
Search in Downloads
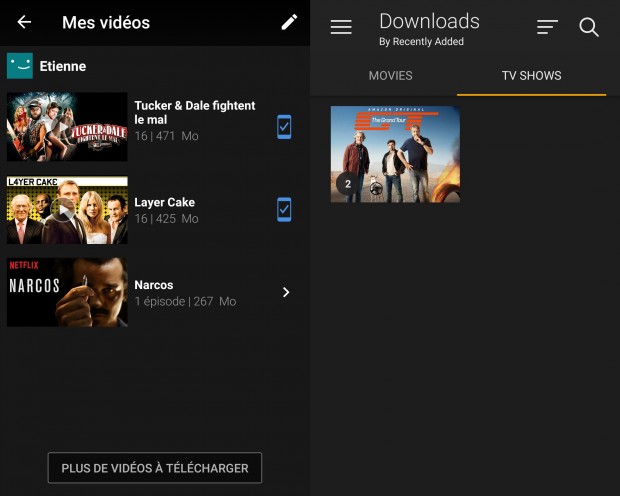coord(589,28)
